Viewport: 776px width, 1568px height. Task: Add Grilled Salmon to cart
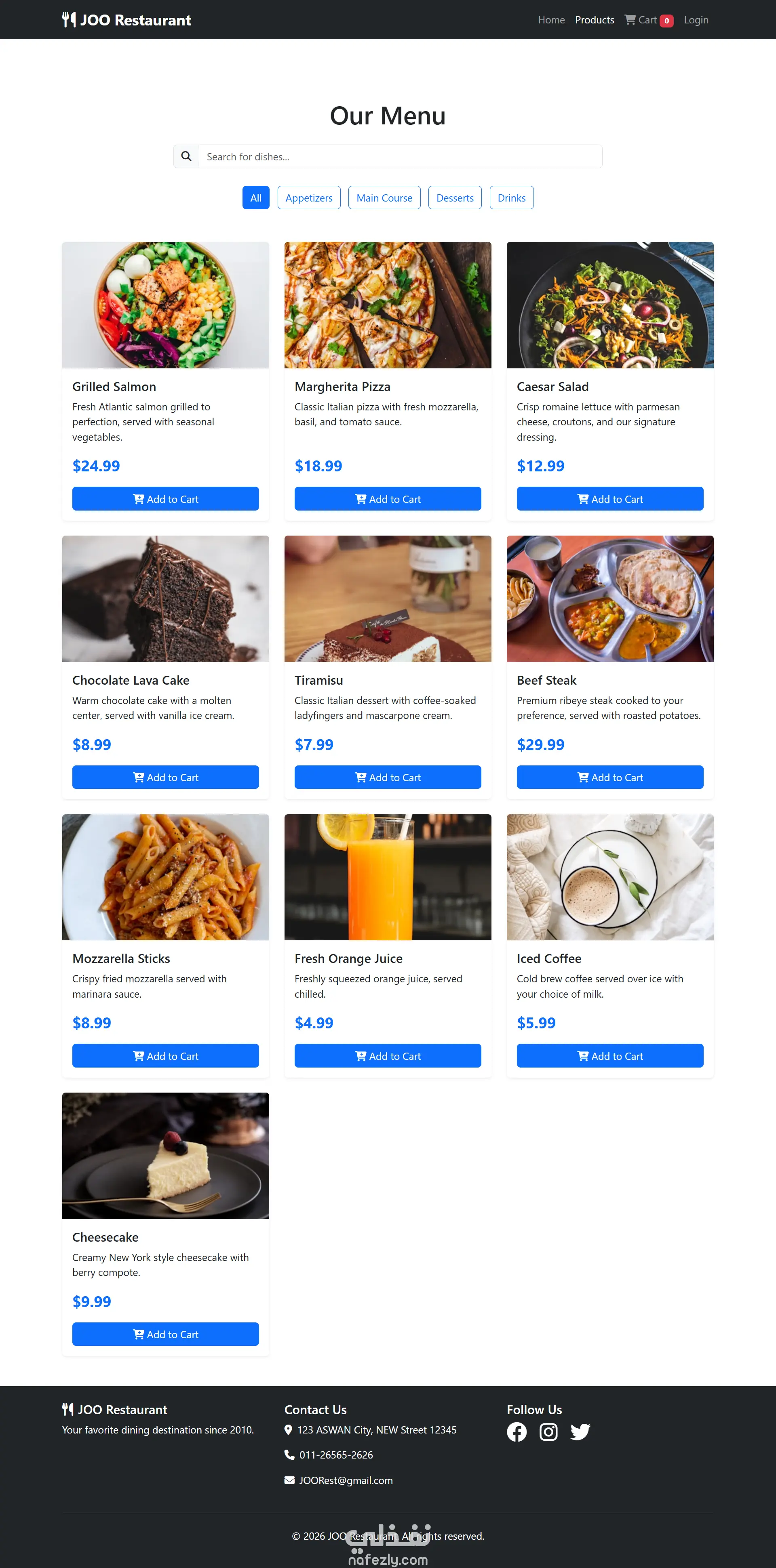click(x=166, y=499)
